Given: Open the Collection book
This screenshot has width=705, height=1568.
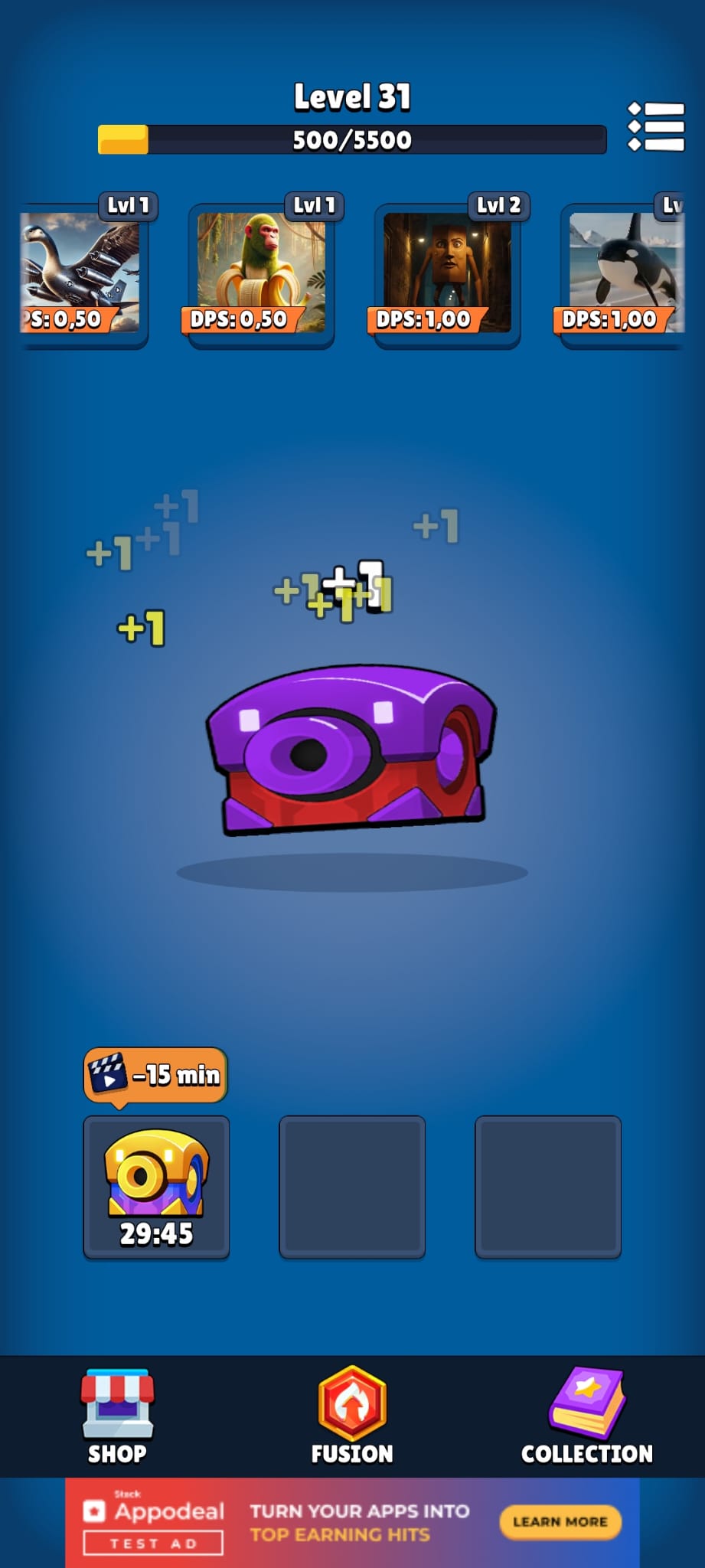Looking at the screenshot, I should (x=587, y=1416).
